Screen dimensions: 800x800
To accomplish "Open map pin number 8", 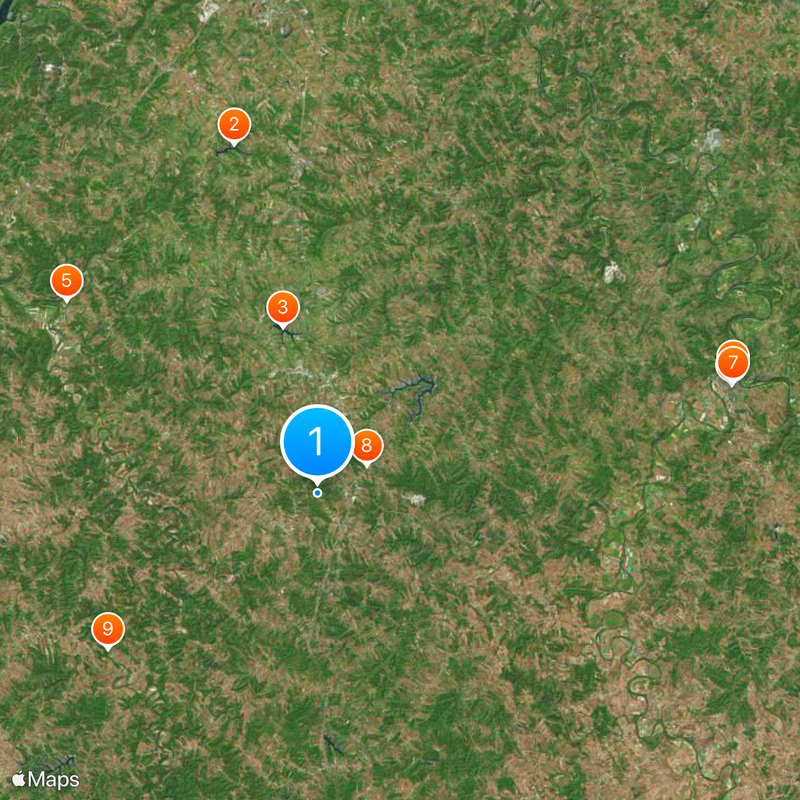I will [x=366, y=445].
